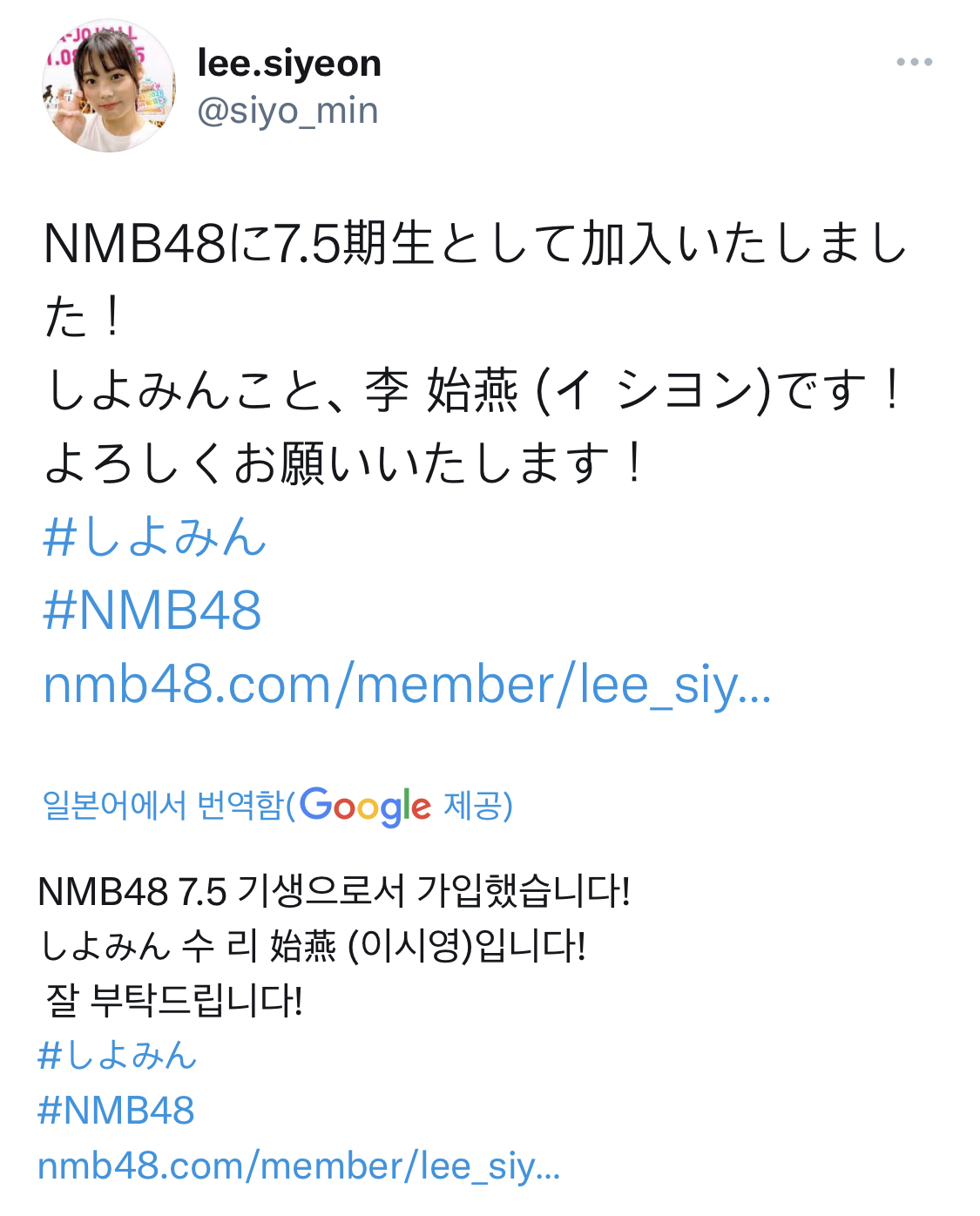Open the tweet's three-dot overflow menu
980x1216 pixels.
coord(914,63)
